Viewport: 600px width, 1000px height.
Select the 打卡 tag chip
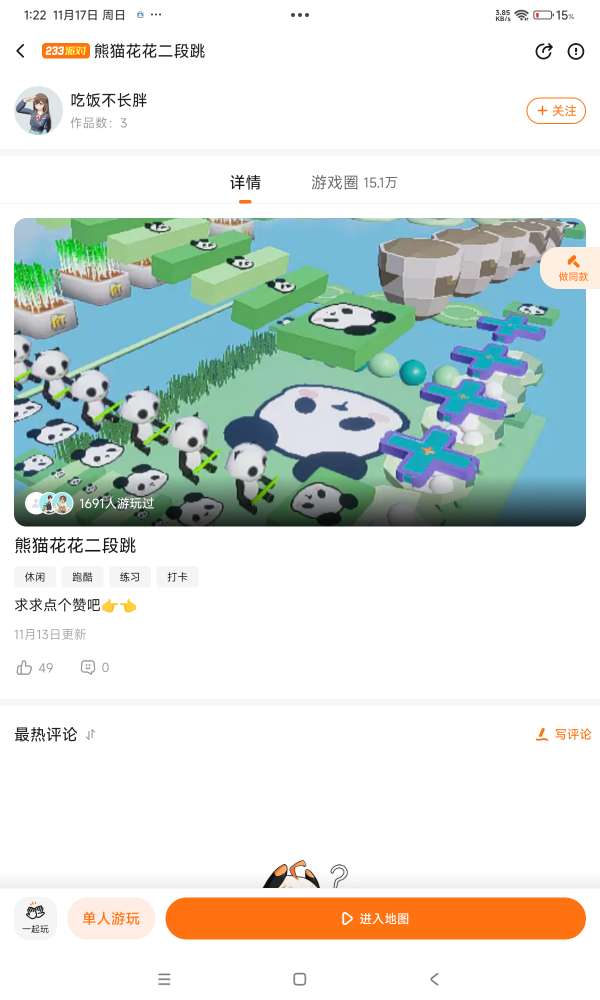pos(177,577)
